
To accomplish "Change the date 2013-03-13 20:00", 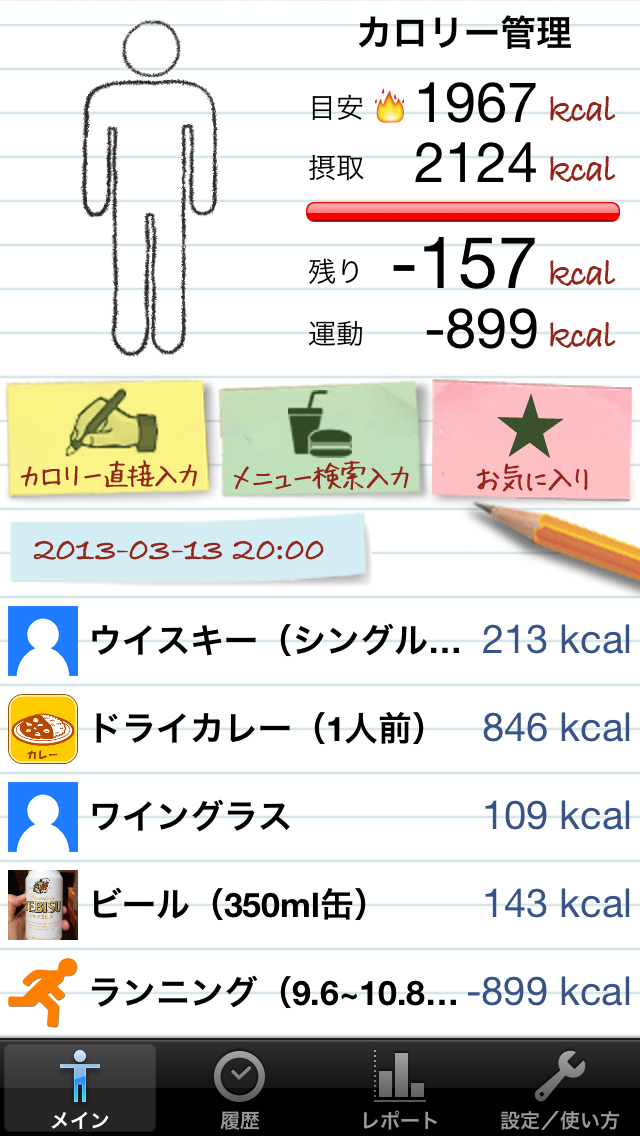I will pos(185,550).
